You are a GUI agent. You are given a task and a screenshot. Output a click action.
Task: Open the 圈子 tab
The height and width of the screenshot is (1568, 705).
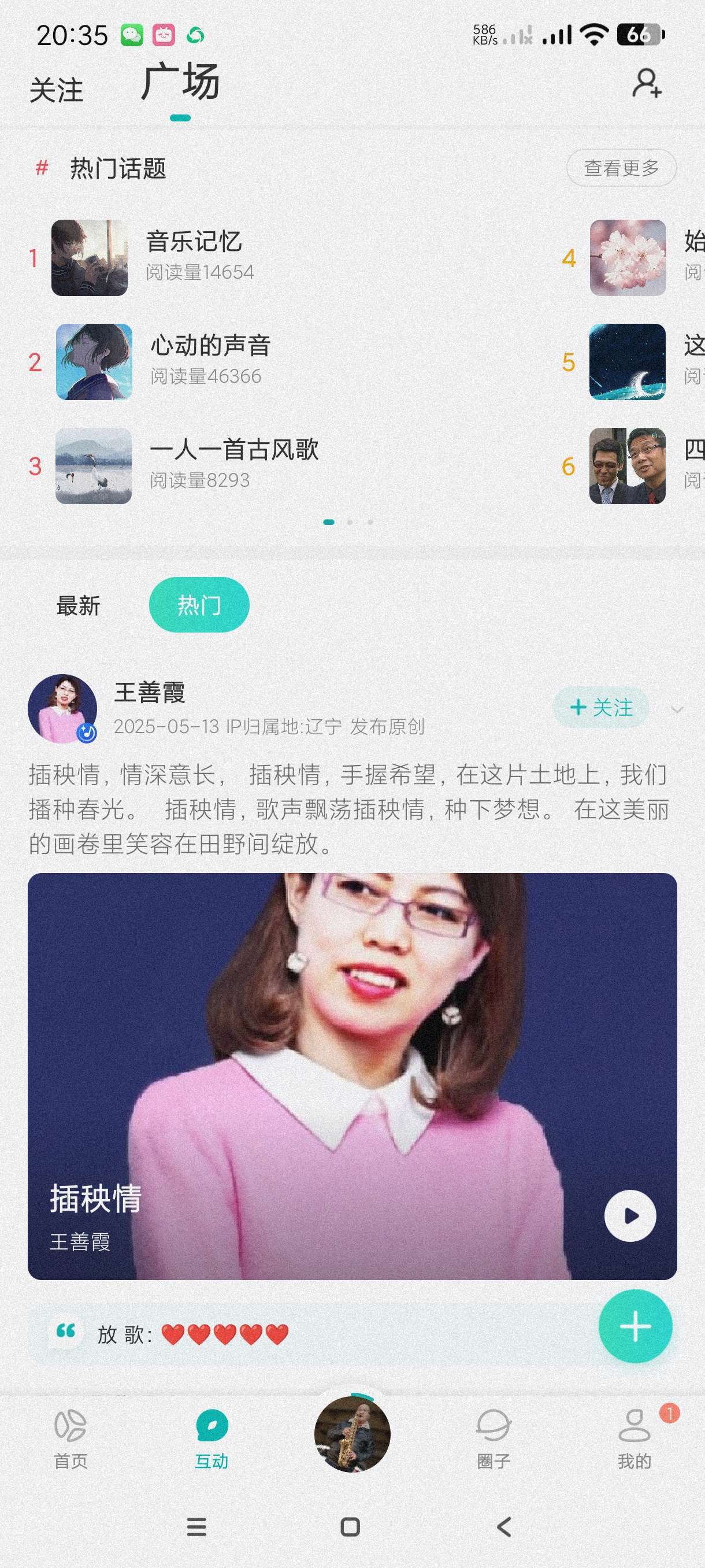coord(493,1439)
